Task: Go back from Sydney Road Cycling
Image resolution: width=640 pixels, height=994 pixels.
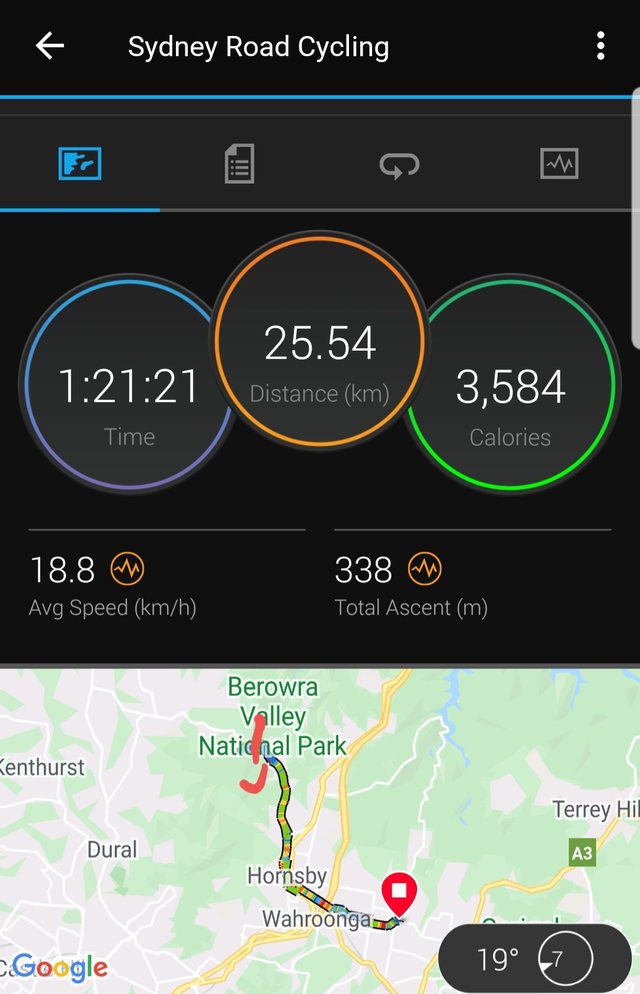Action: click(x=50, y=46)
